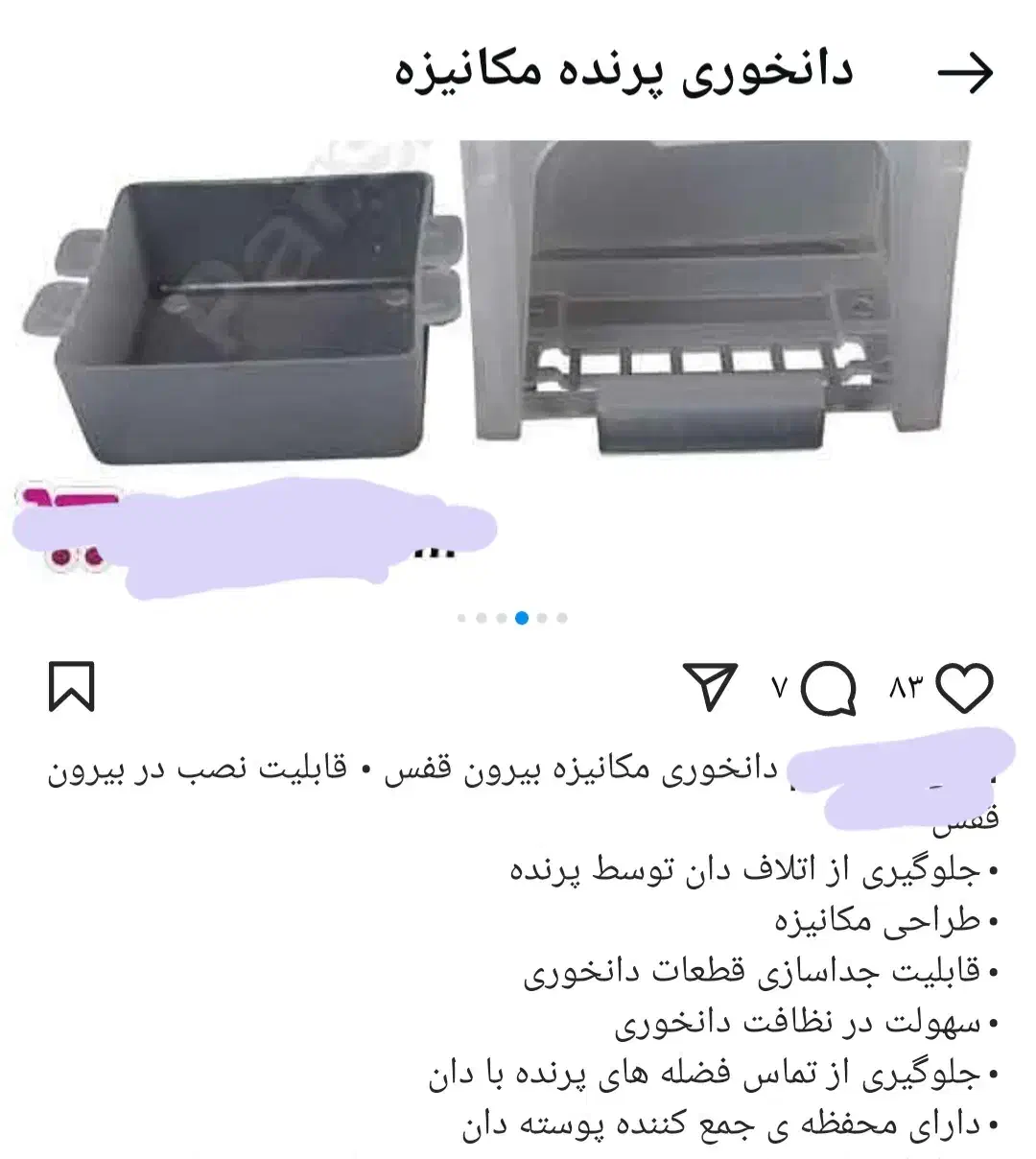The height and width of the screenshot is (1159, 1036).
Task: Like this bird feeder post
Action: click(x=964, y=688)
